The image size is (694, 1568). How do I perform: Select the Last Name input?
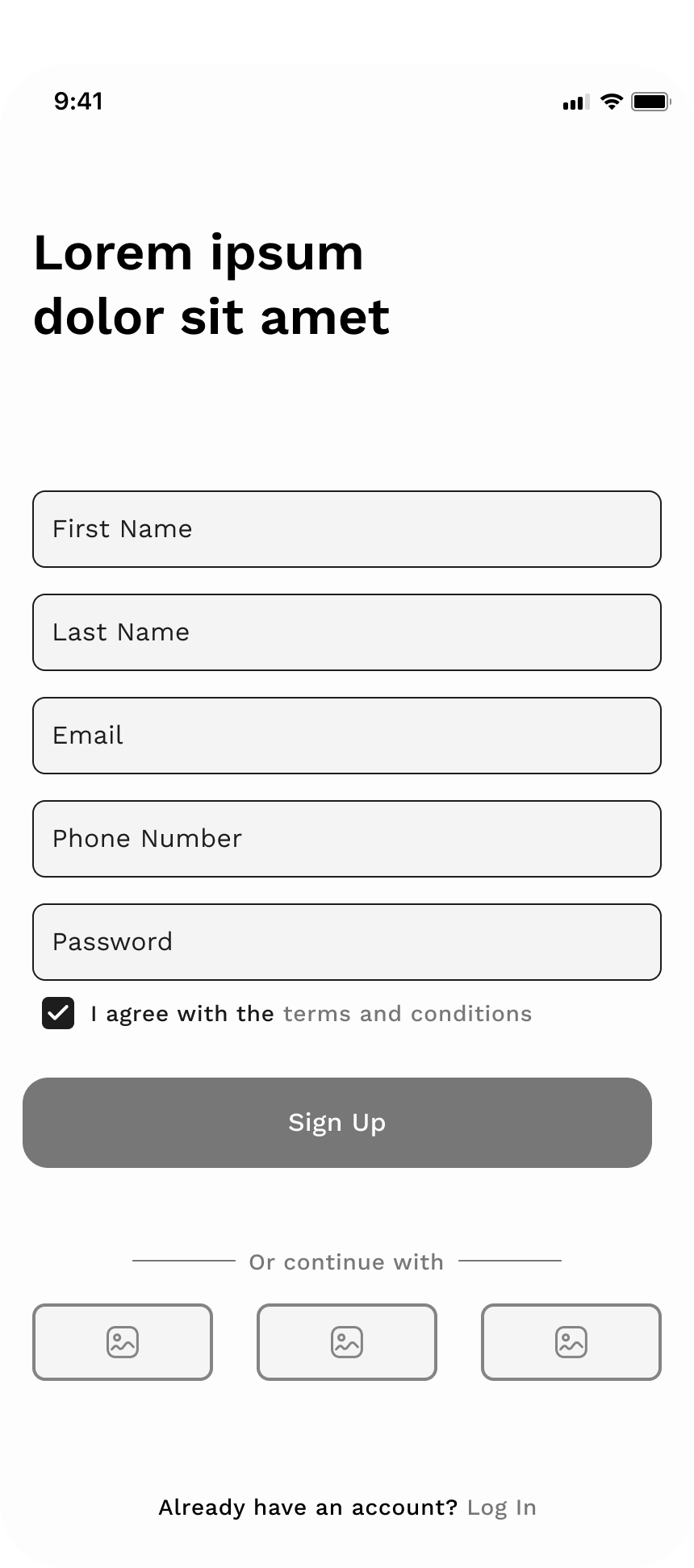[x=347, y=632]
